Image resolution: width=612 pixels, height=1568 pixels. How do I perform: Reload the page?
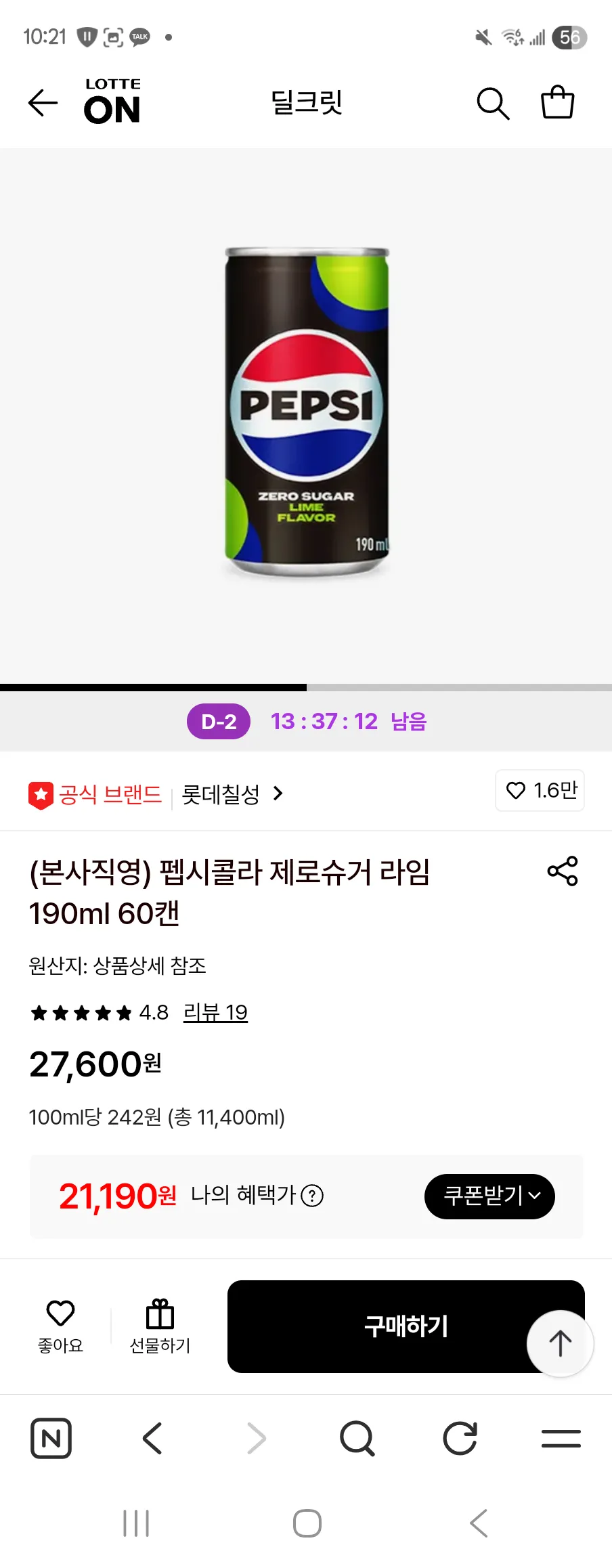460,1438
